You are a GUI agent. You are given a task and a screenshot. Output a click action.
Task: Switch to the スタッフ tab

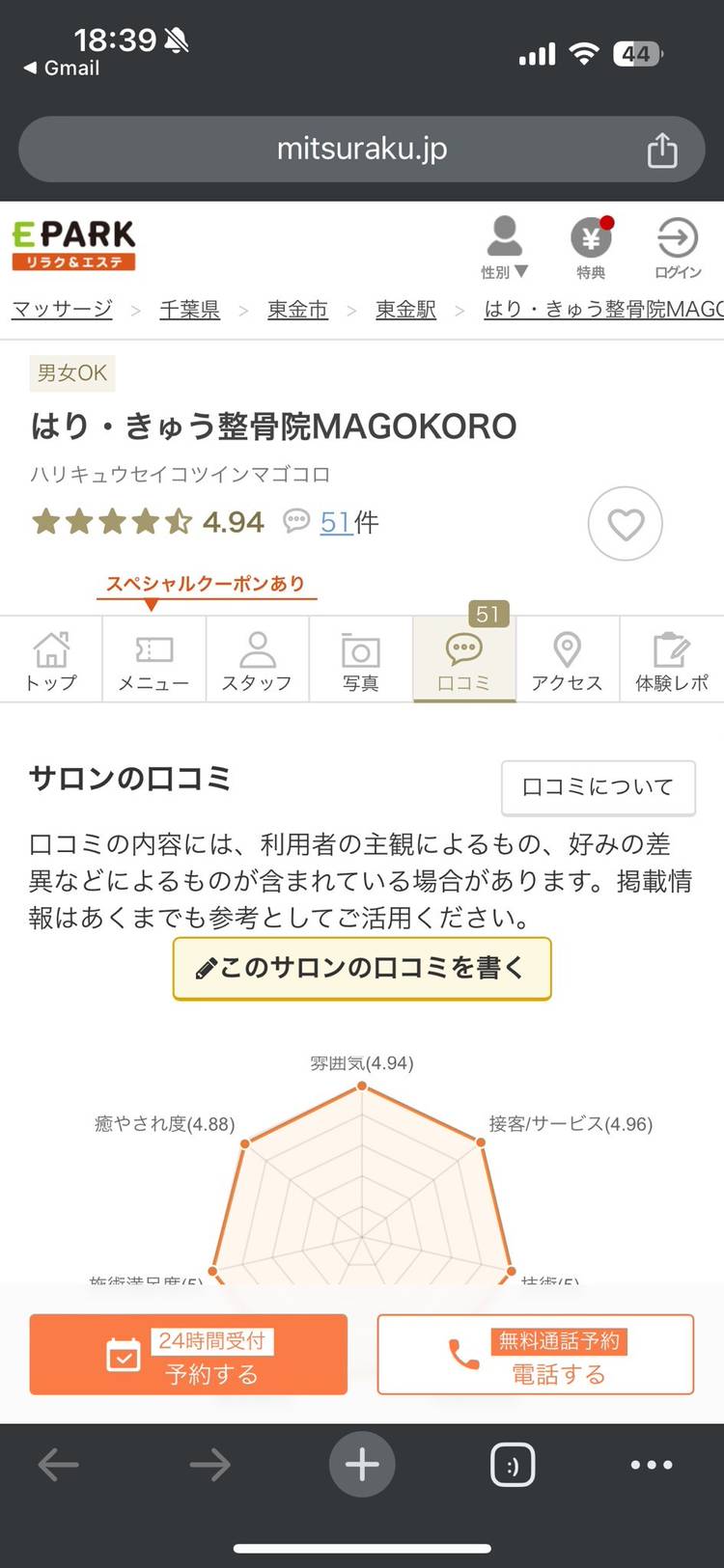[x=257, y=661]
